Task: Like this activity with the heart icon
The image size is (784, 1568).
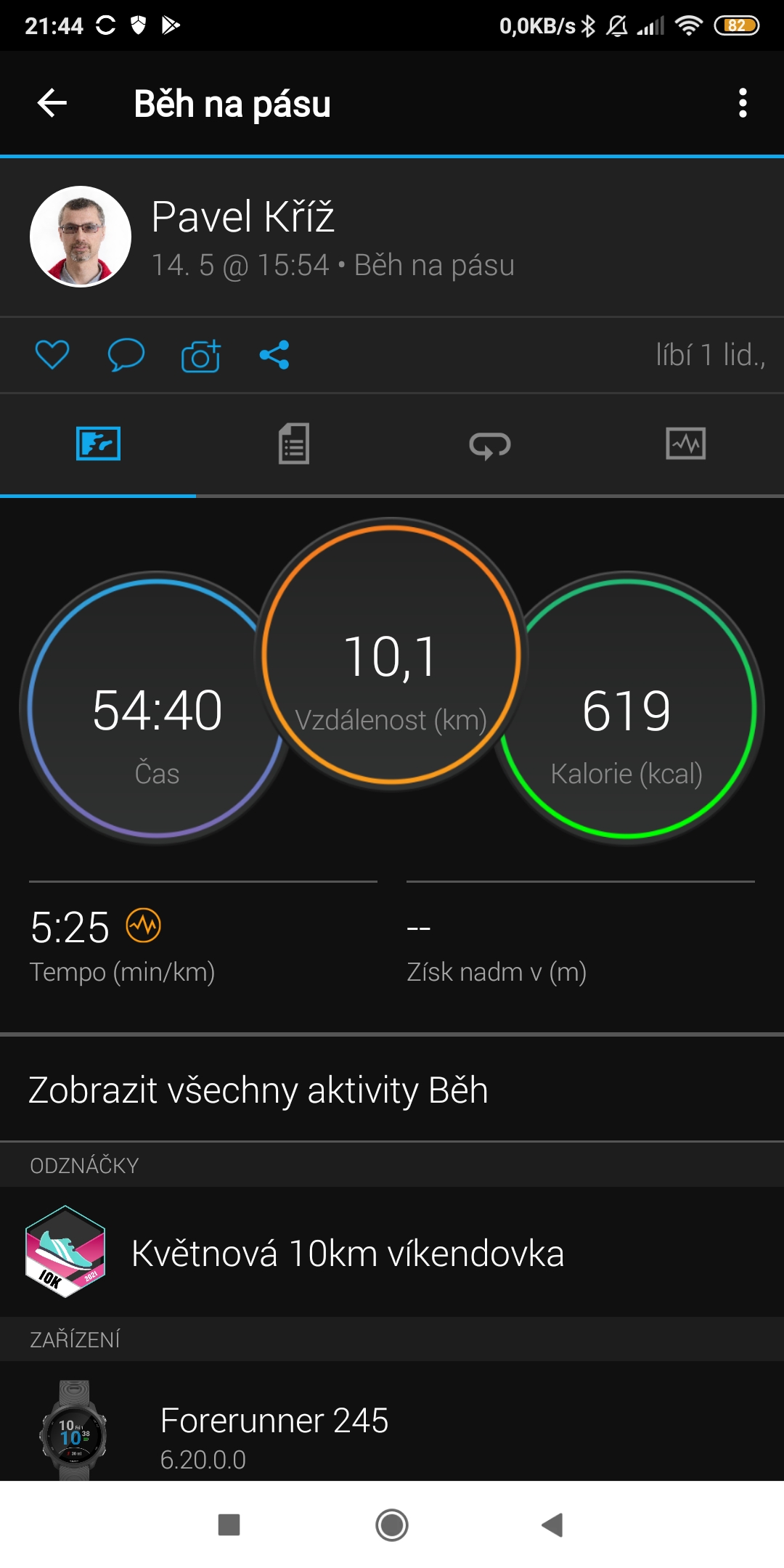Action: [52, 355]
